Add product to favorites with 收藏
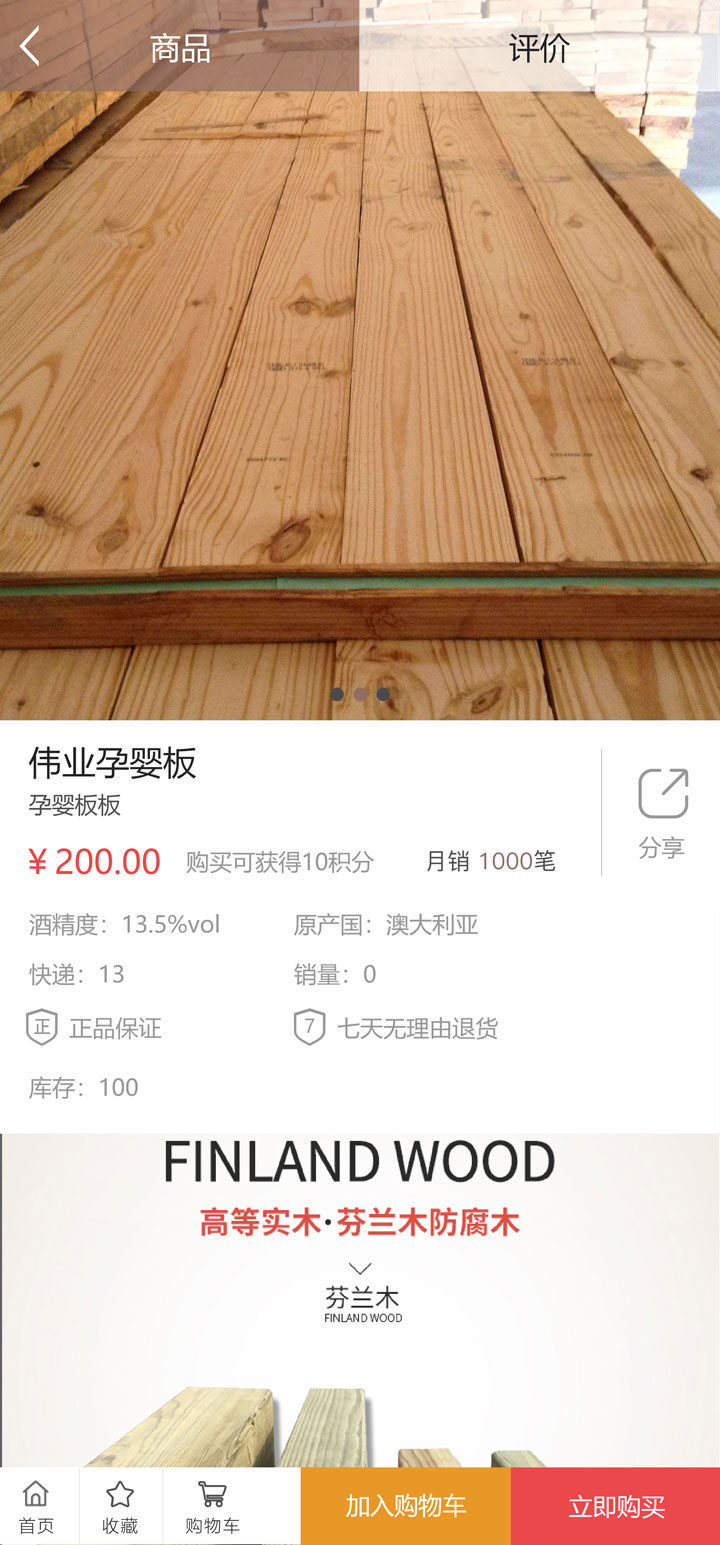The width and height of the screenshot is (720, 1545). [x=120, y=1507]
